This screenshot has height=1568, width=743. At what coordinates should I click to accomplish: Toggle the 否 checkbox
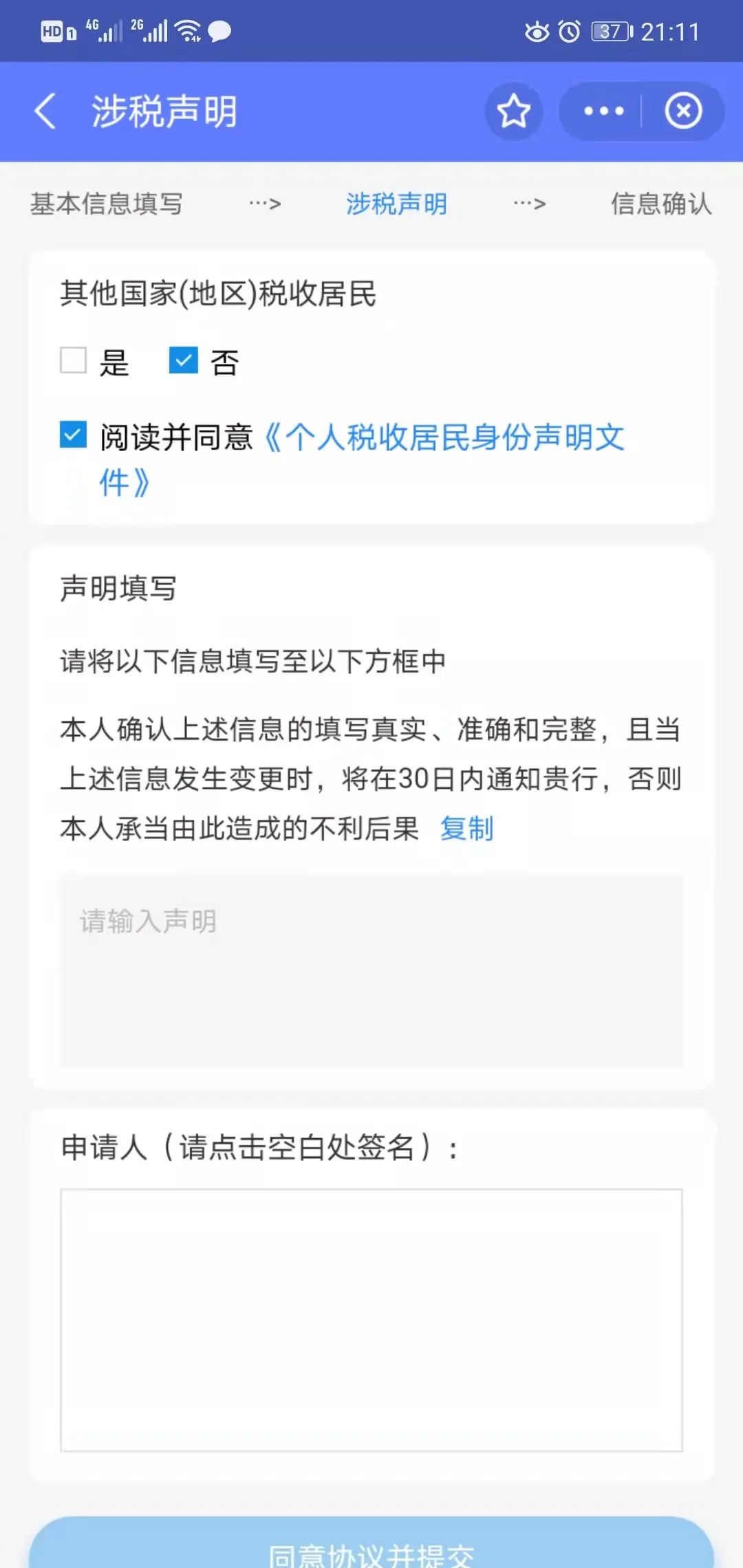[x=184, y=360]
